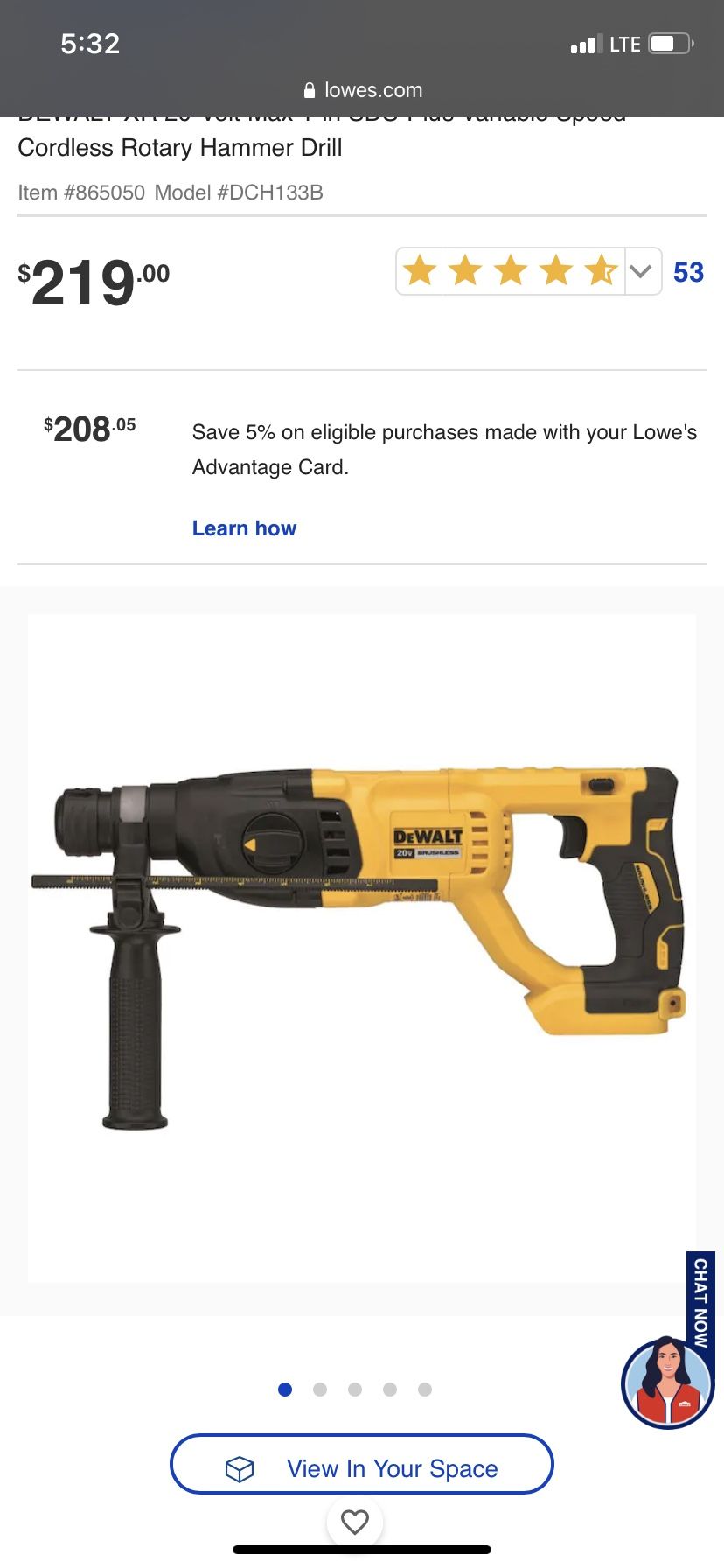This screenshot has height=1568, width=724.
Task: Select the third carousel dot
Action: click(355, 1389)
